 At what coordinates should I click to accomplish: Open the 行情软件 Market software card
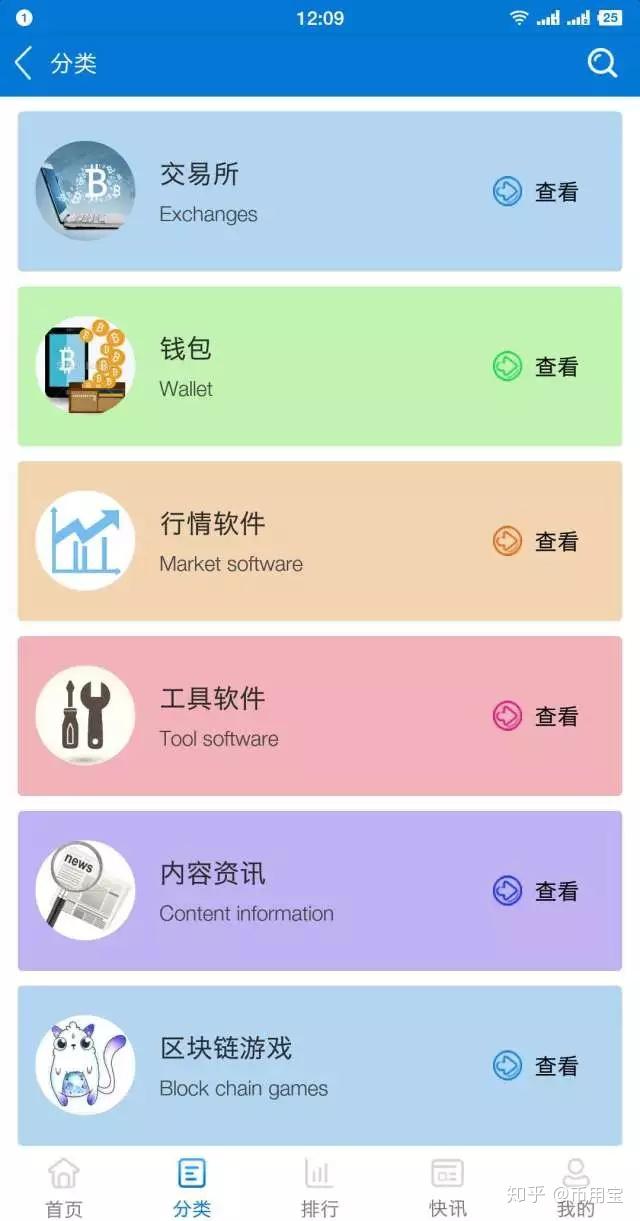(320, 541)
